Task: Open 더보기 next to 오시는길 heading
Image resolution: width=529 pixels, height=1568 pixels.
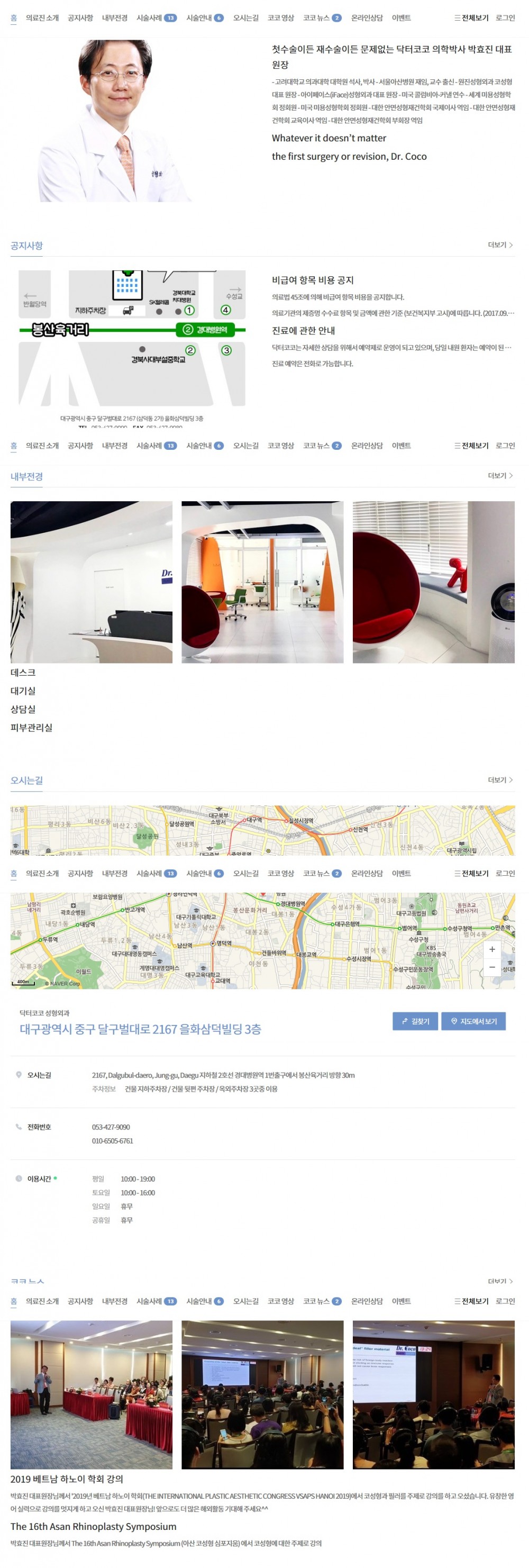Action: coord(500,780)
